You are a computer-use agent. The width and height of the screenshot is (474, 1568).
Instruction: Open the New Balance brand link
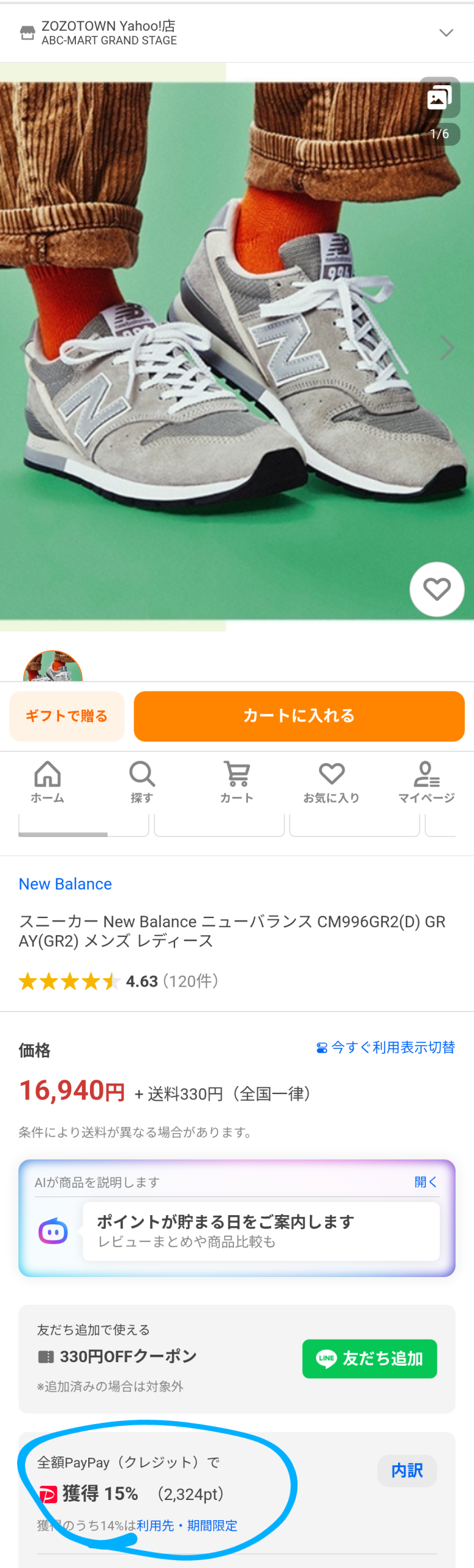point(65,884)
